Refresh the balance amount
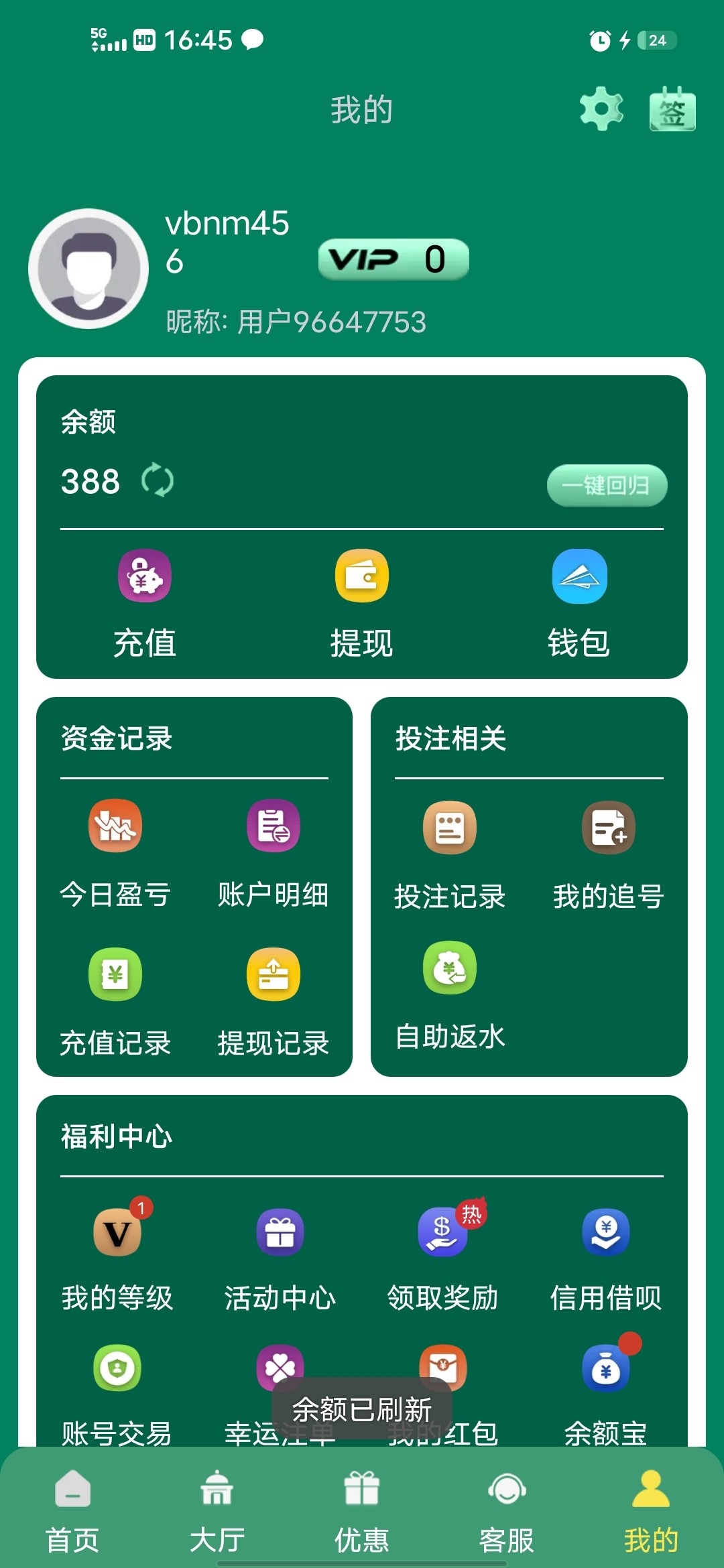The width and height of the screenshot is (724, 1568). tap(158, 480)
